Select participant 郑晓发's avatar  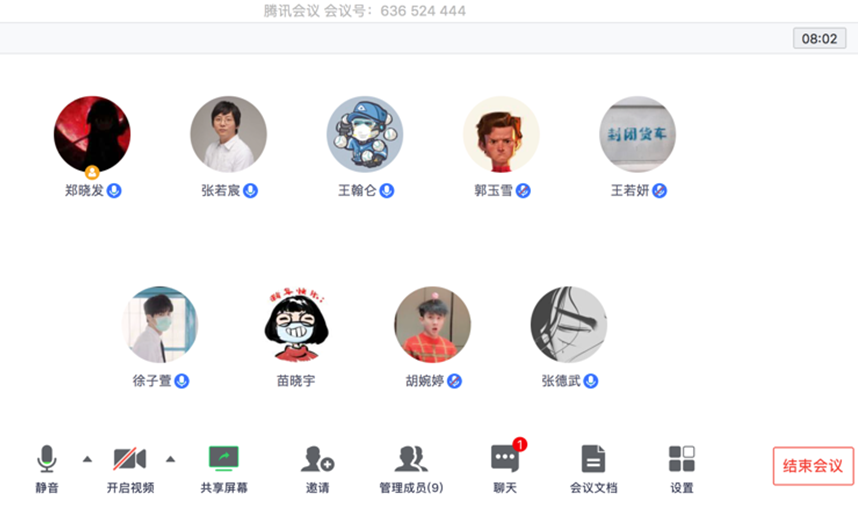92,134
